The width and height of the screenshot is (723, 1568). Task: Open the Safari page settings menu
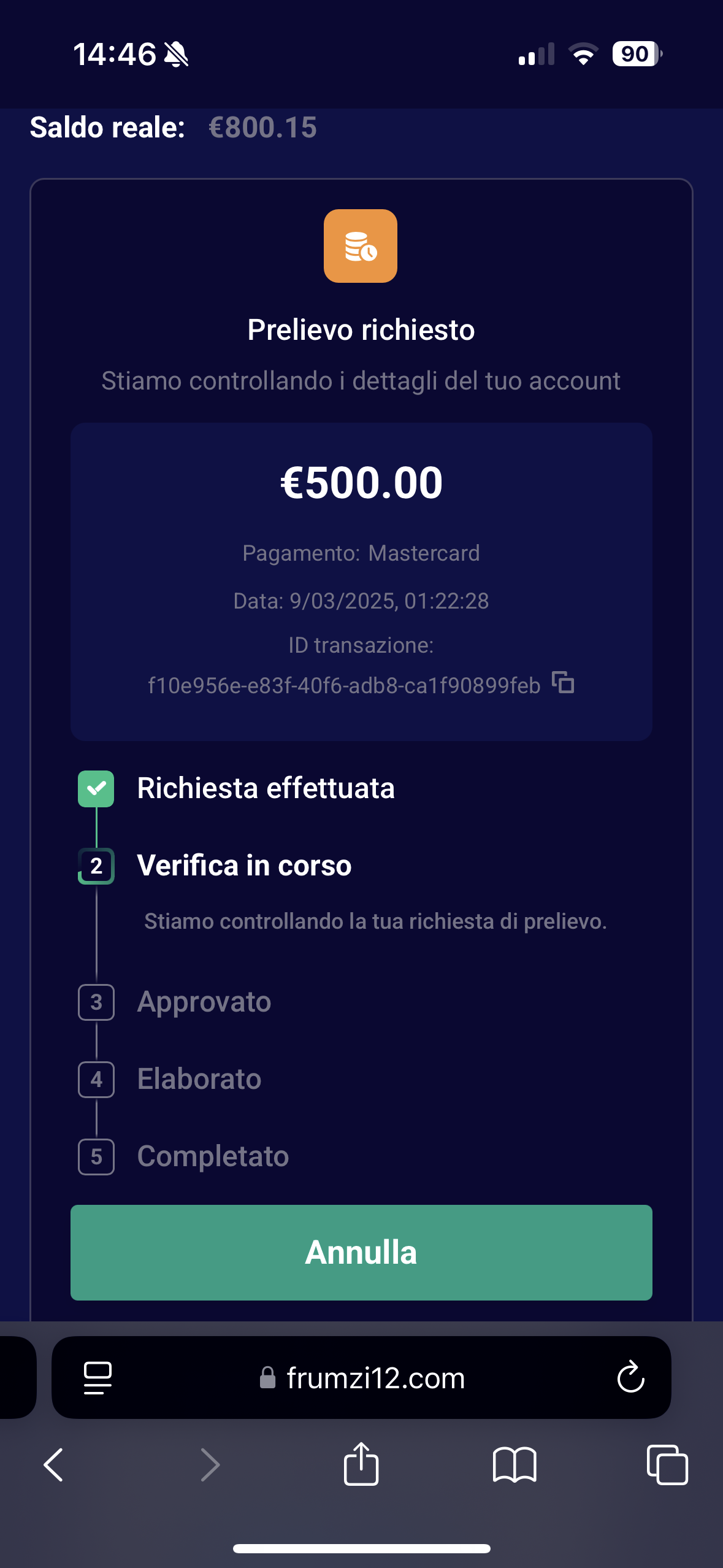tap(98, 1378)
